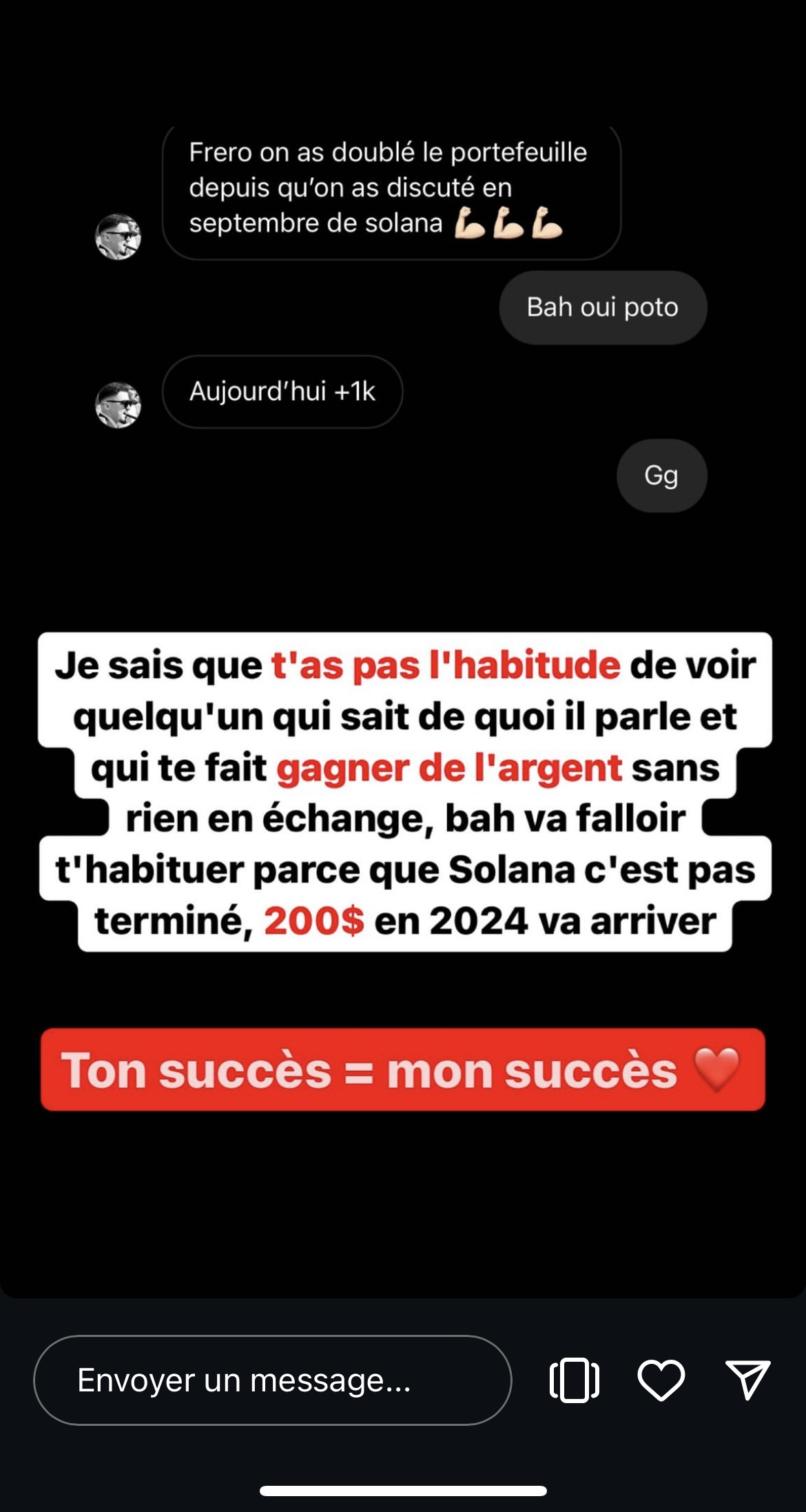Tap the Envoyer un message field
Viewport: 806px width, 1512px height.
click(x=272, y=1380)
